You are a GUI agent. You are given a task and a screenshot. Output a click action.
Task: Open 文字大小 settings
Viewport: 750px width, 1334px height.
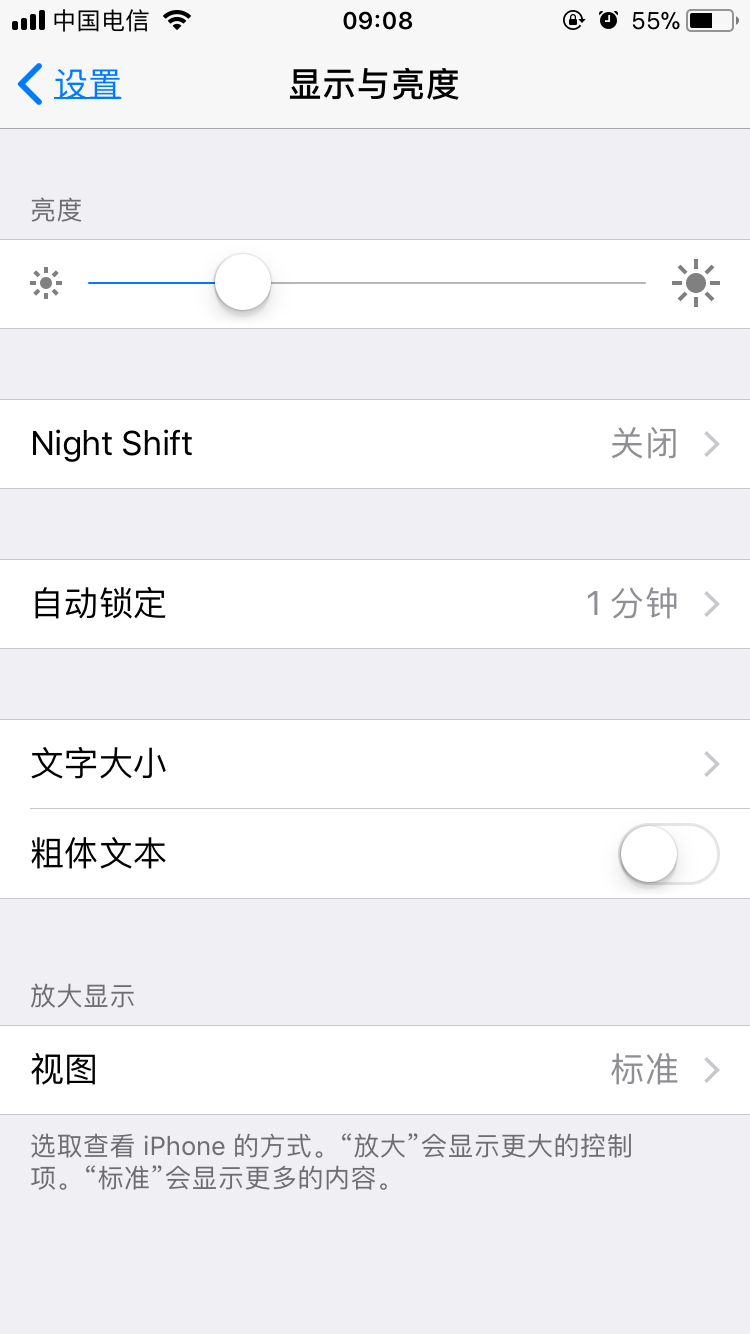(x=375, y=764)
